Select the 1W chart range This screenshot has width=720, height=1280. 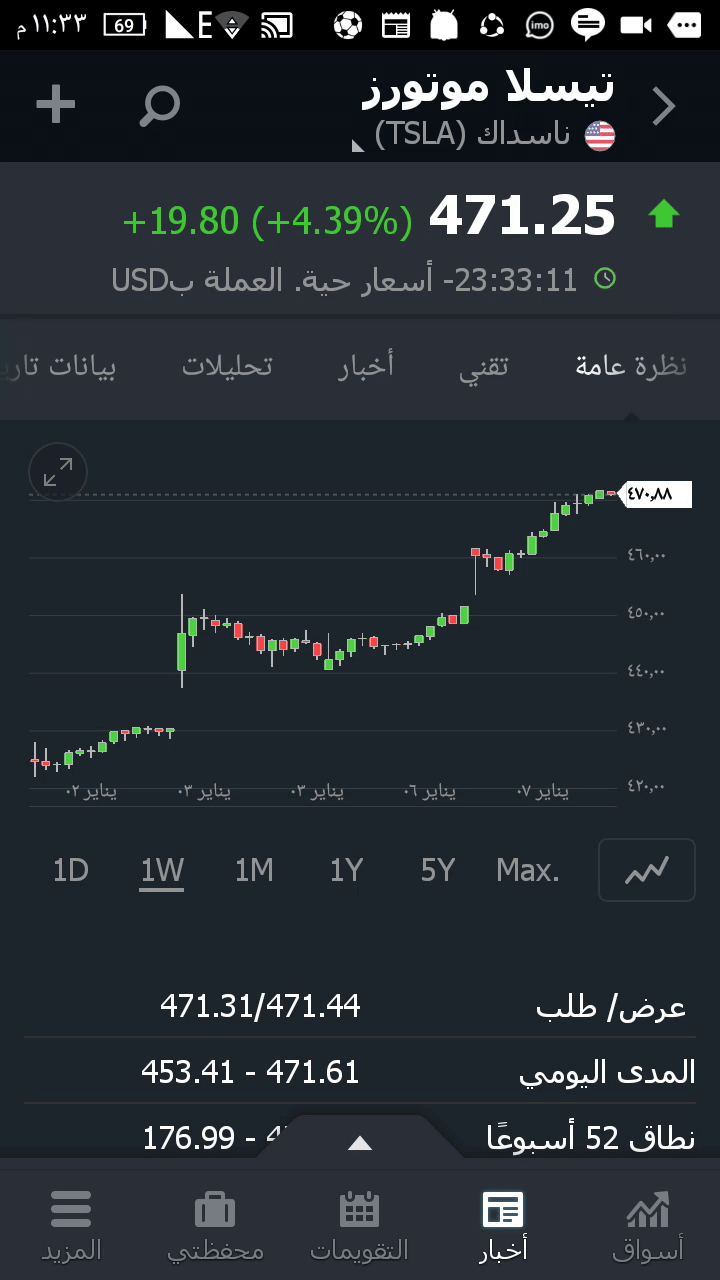[162, 871]
